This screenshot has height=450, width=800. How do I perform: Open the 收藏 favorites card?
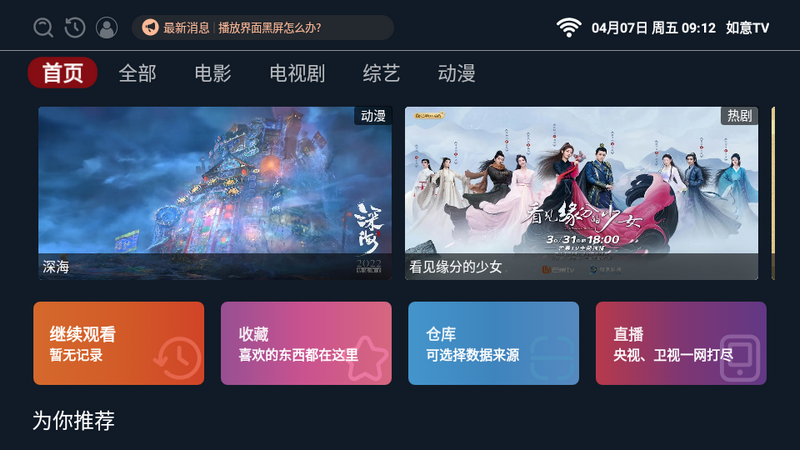pyautogui.click(x=306, y=343)
